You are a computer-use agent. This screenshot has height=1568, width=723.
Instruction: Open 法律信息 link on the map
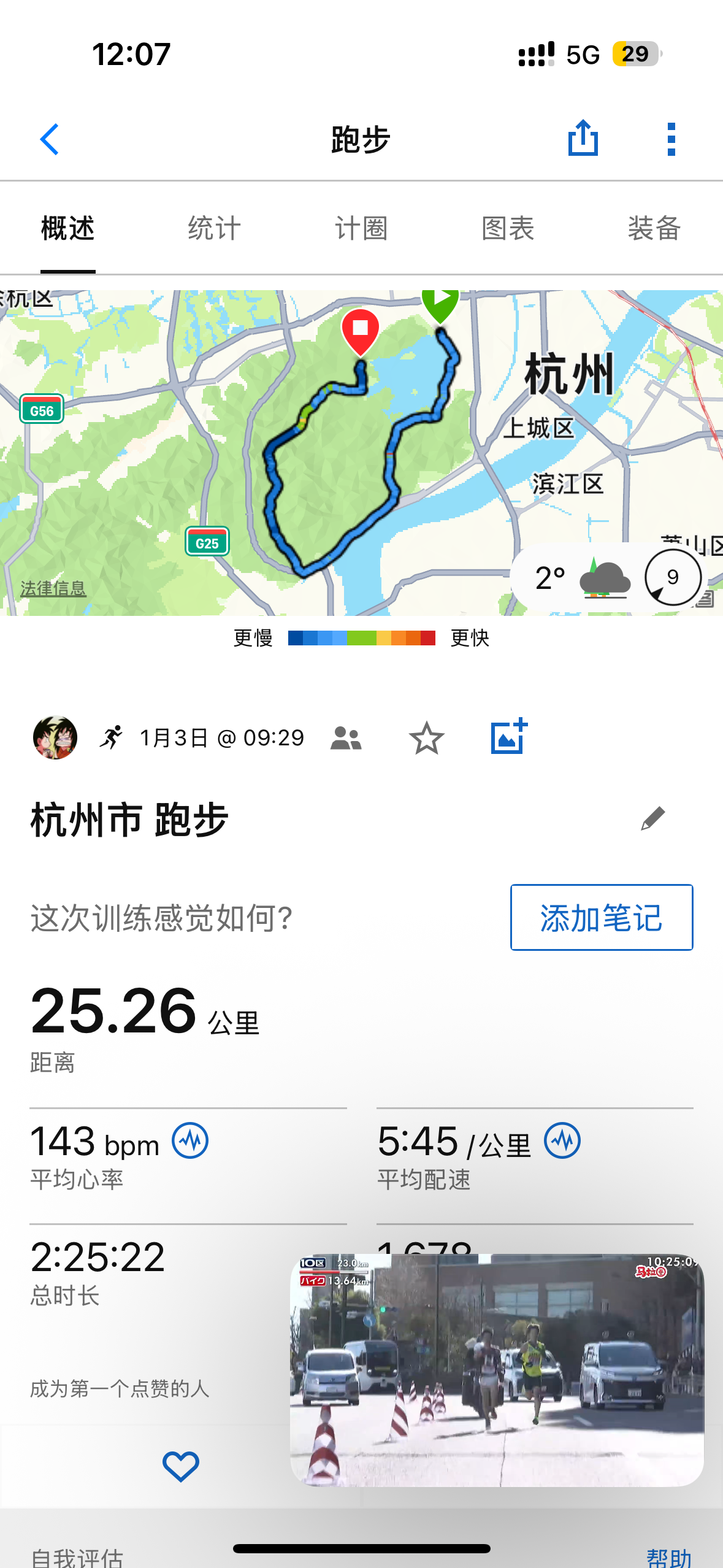53,588
